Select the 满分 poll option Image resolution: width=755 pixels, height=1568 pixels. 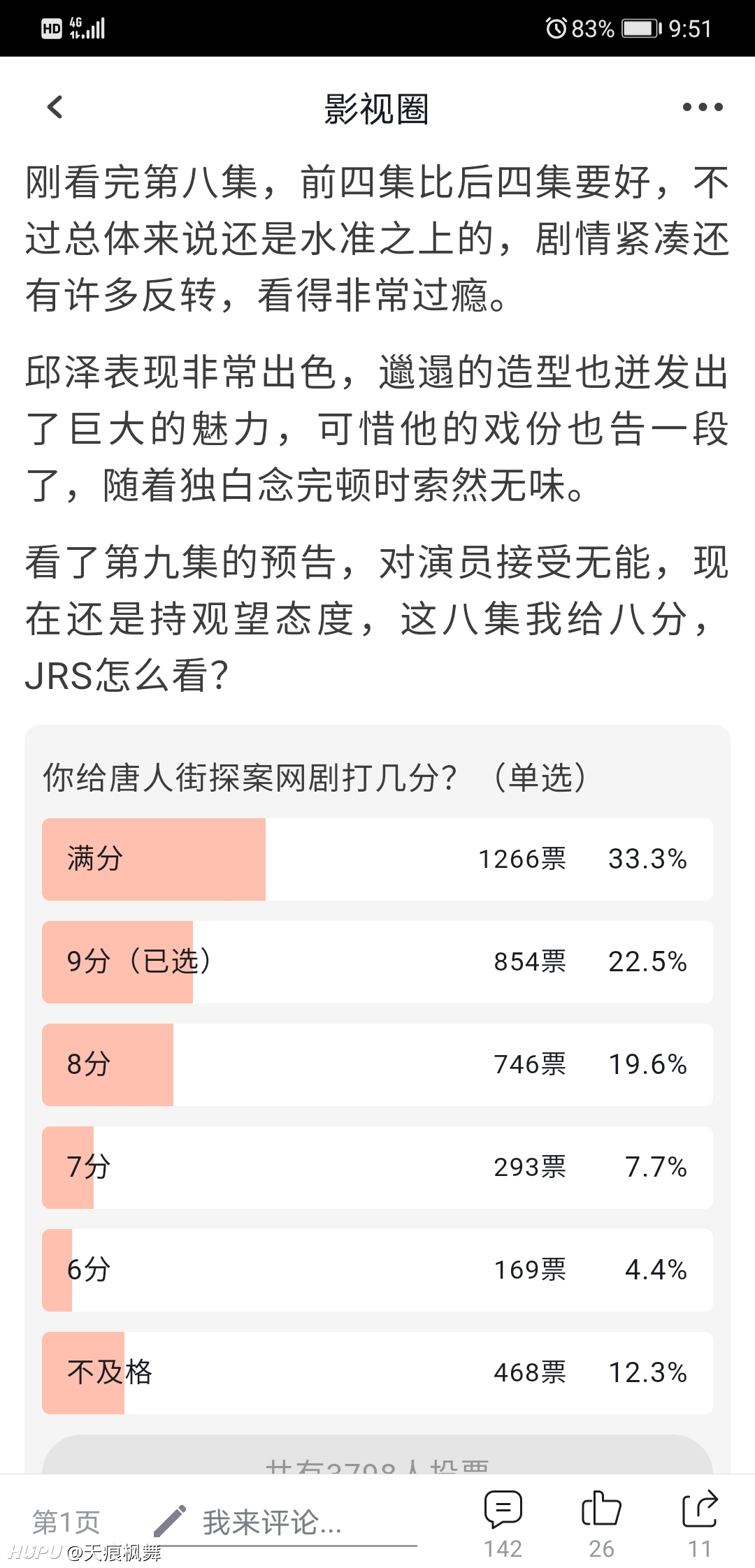tap(377, 859)
